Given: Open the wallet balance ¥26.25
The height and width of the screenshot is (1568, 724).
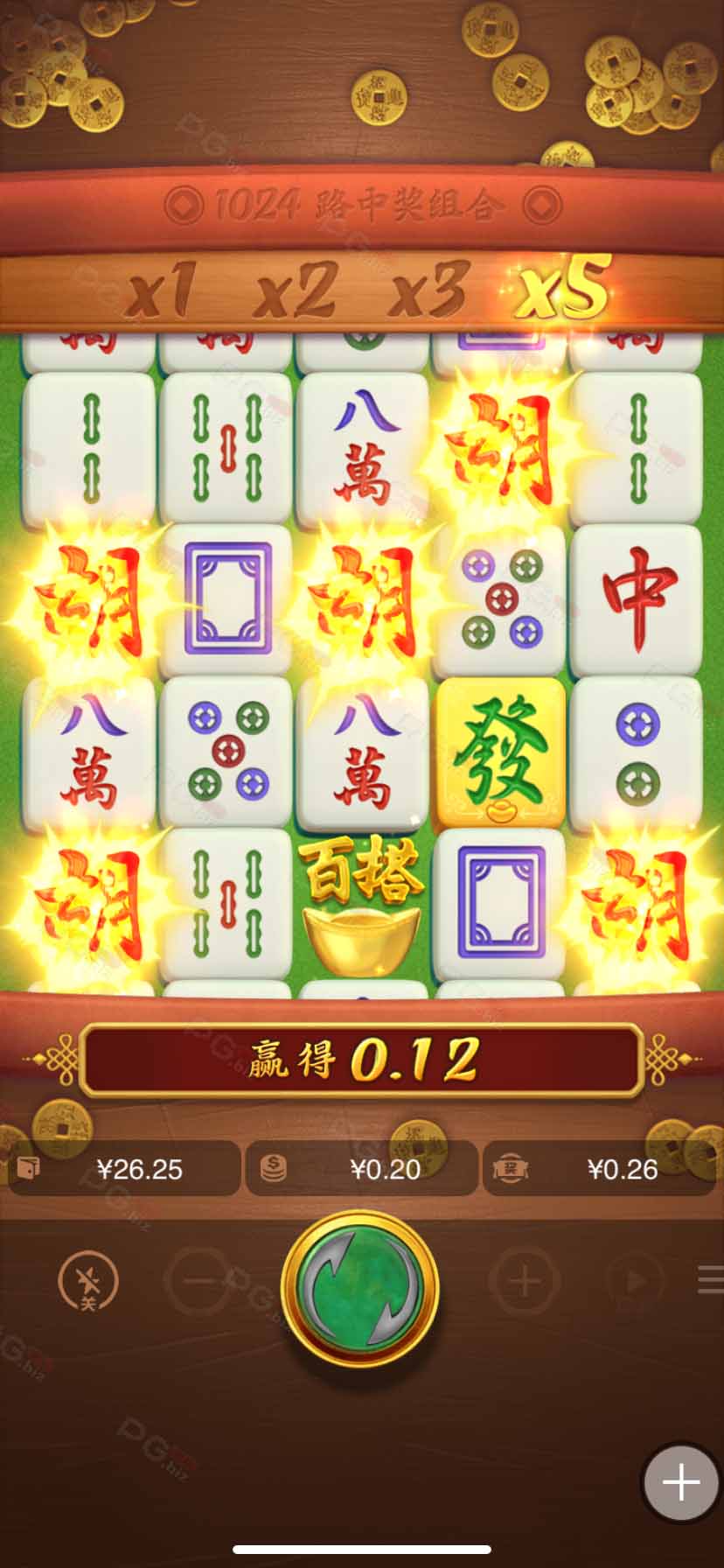Looking at the screenshot, I should click(x=122, y=1168).
